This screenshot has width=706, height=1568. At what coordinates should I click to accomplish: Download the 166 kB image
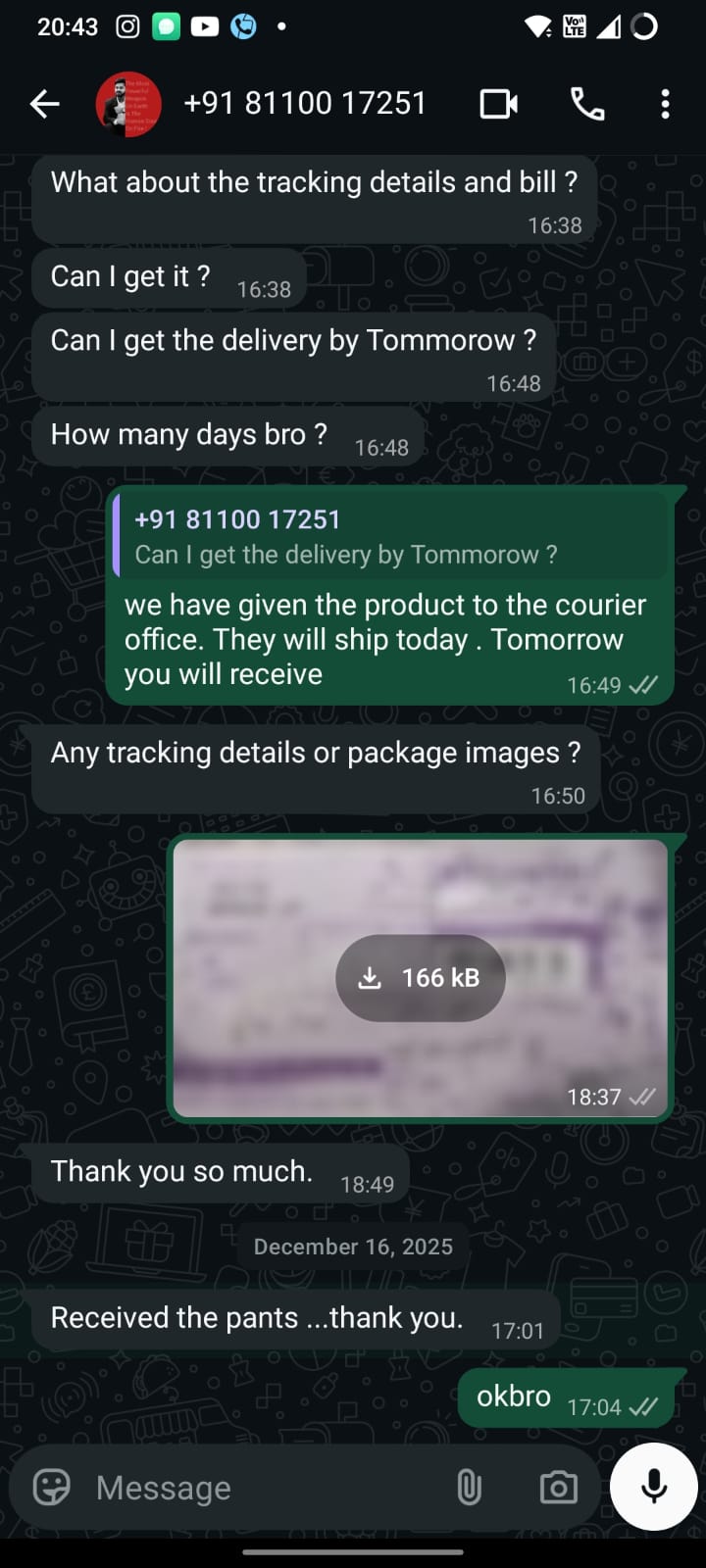click(421, 978)
